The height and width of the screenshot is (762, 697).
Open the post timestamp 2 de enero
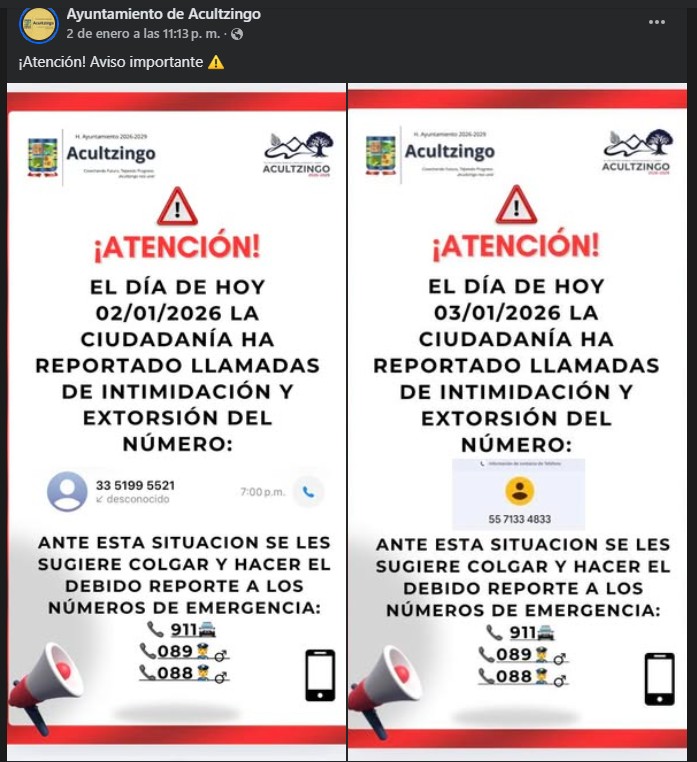coord(143,34)
